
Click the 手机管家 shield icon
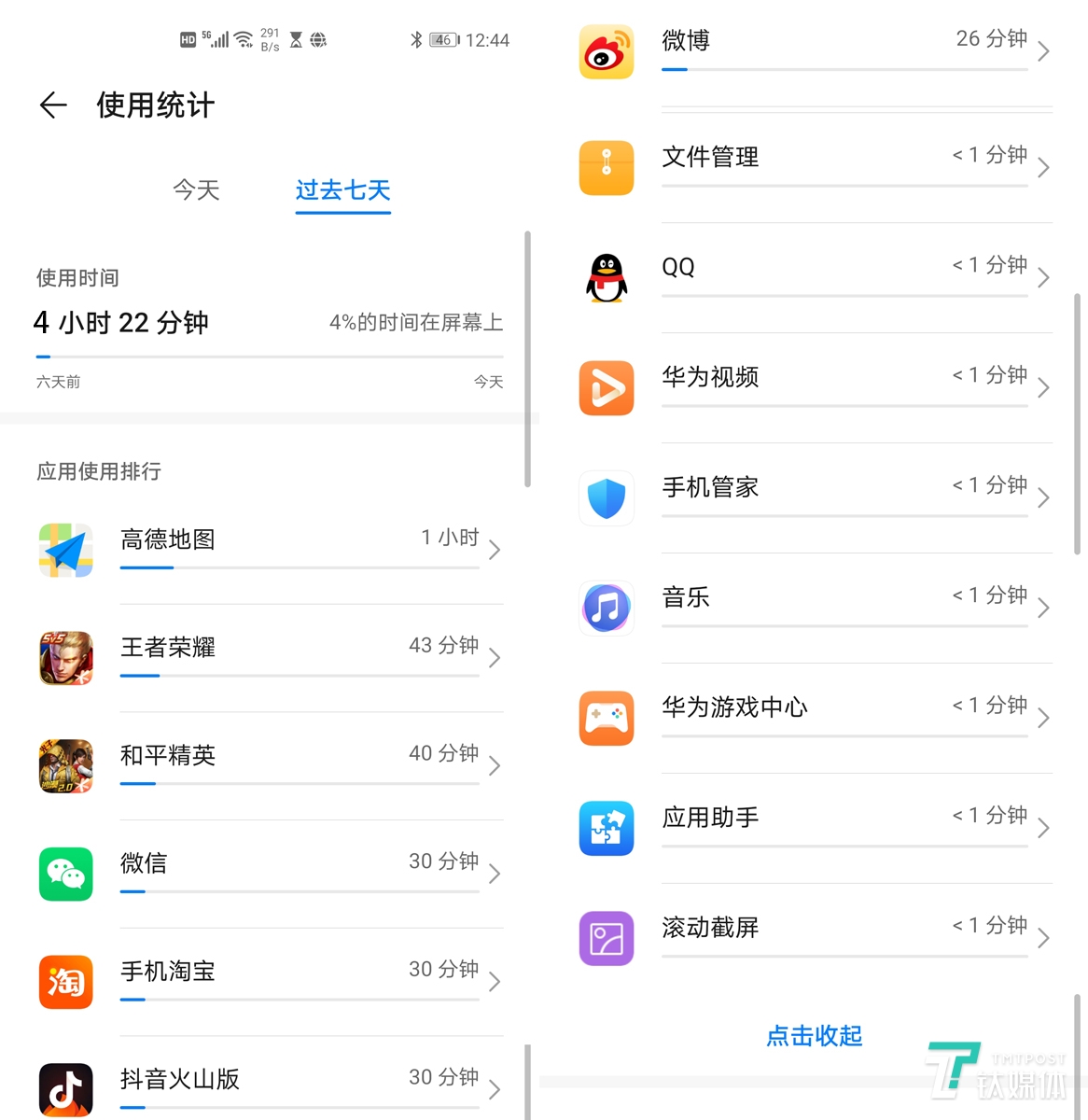(607, 498)
